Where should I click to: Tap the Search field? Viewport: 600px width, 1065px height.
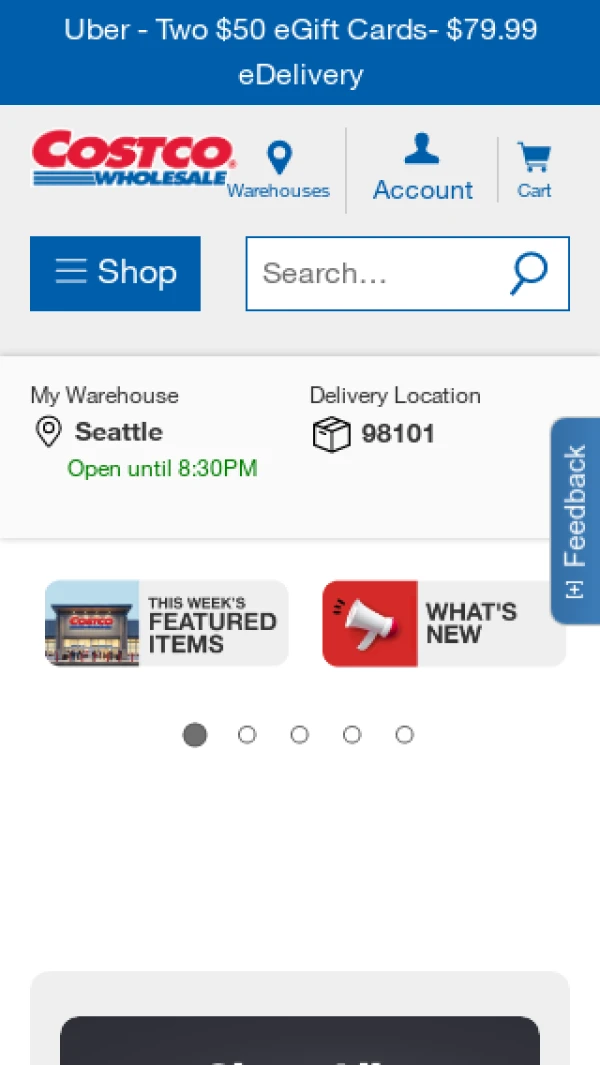[375, 273]
